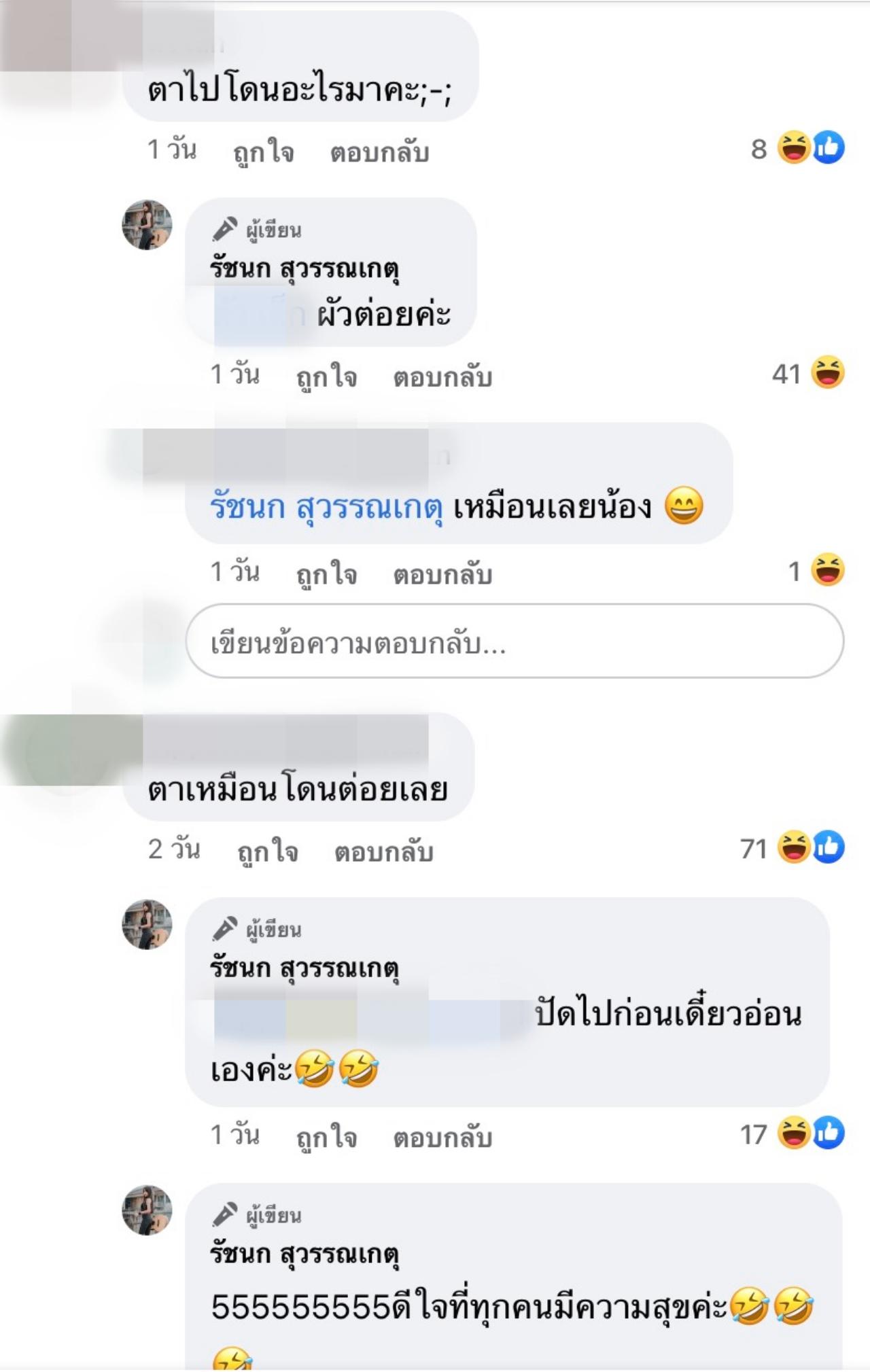View the 41 reactions on 'ผัวต่อยค่ะ'

click(809, 373)
